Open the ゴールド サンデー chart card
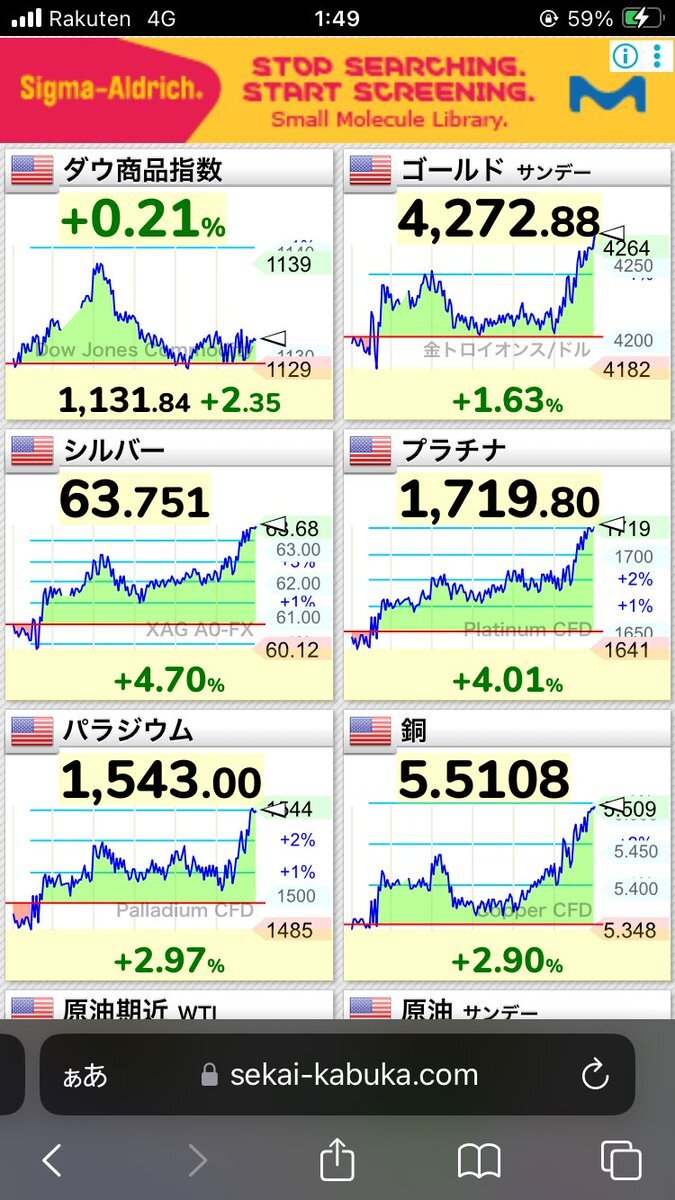Screen dimensions: 675x1200 (x=507, y=286)
